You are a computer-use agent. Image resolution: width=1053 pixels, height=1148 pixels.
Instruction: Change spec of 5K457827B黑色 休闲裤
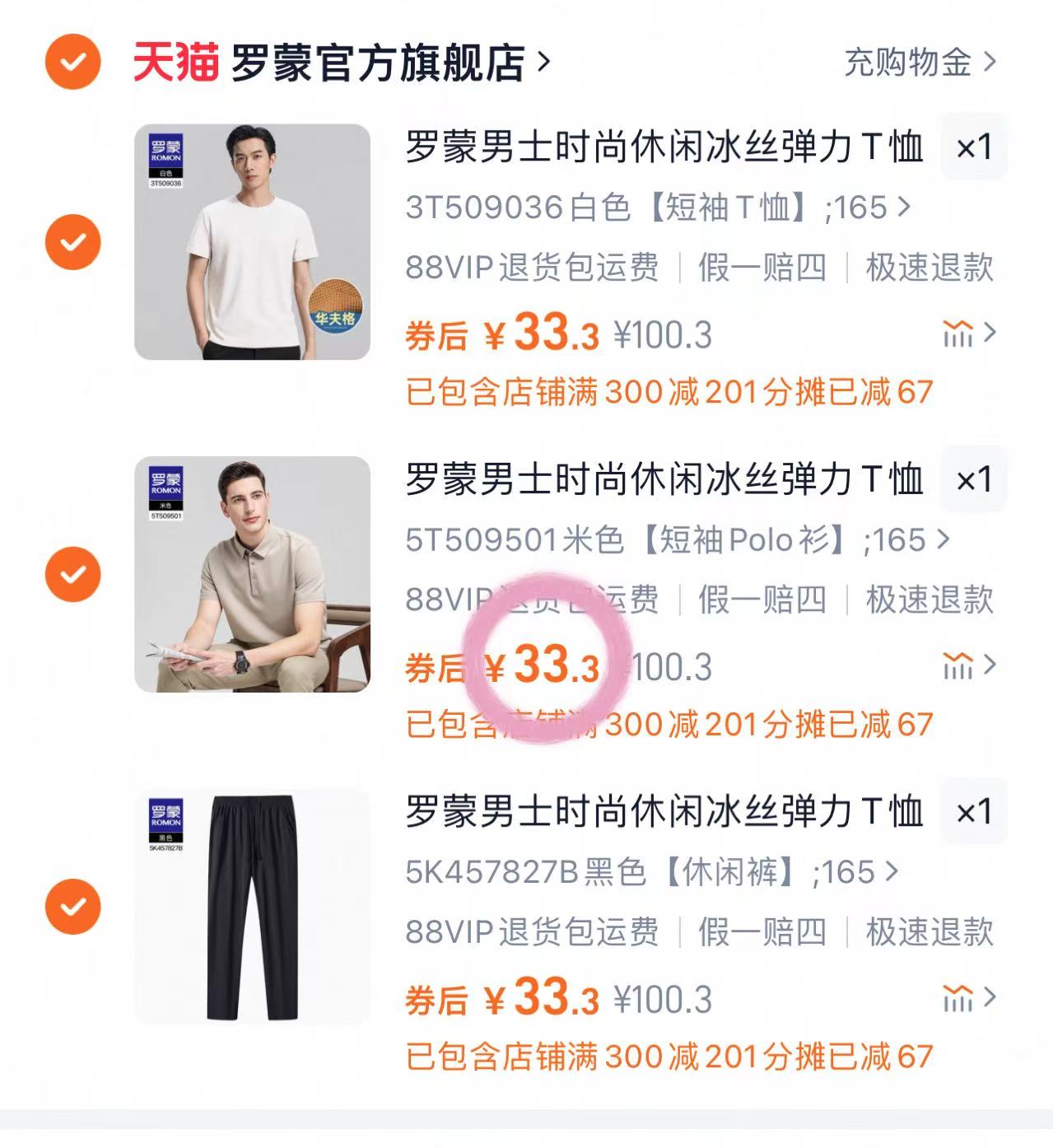tap(650, 872)
